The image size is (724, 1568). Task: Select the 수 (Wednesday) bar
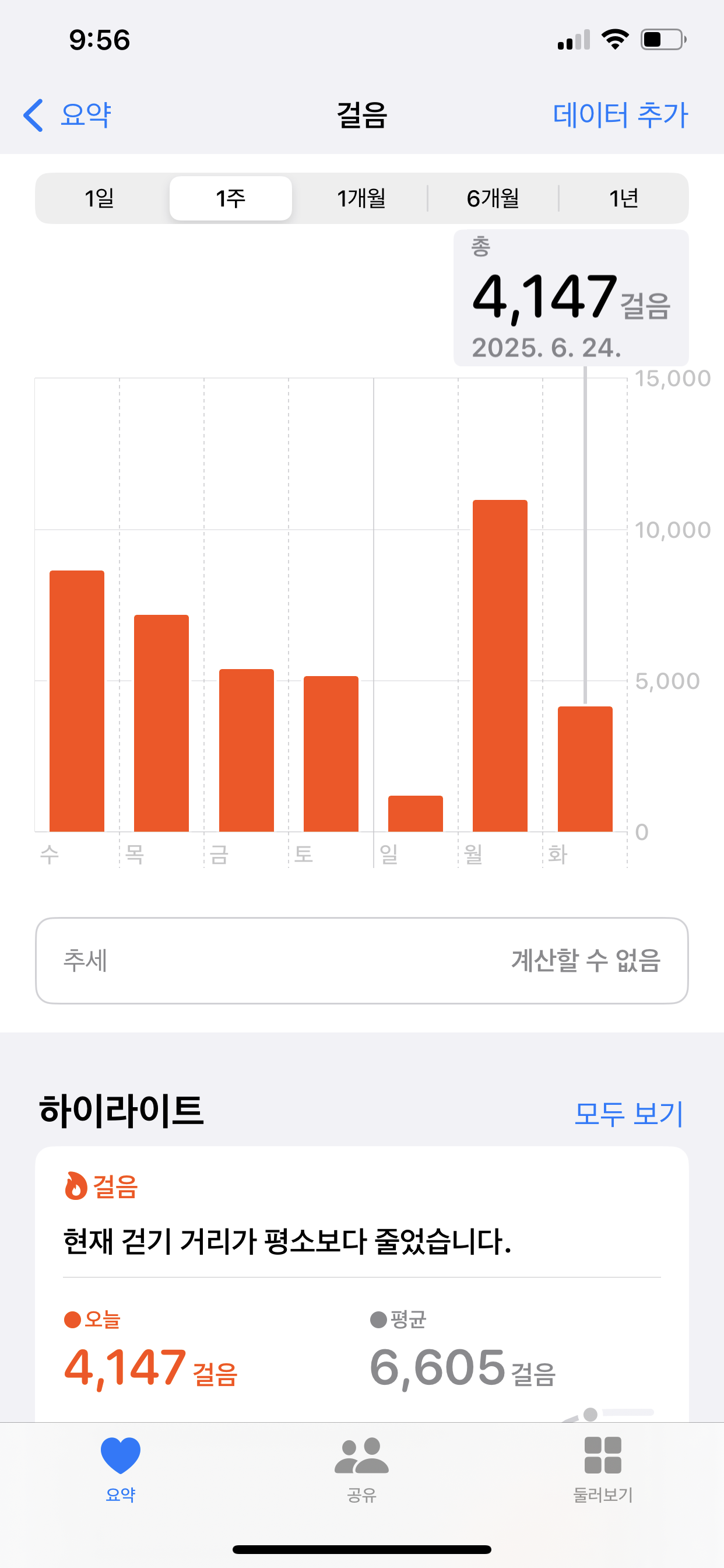click(77, 701)
